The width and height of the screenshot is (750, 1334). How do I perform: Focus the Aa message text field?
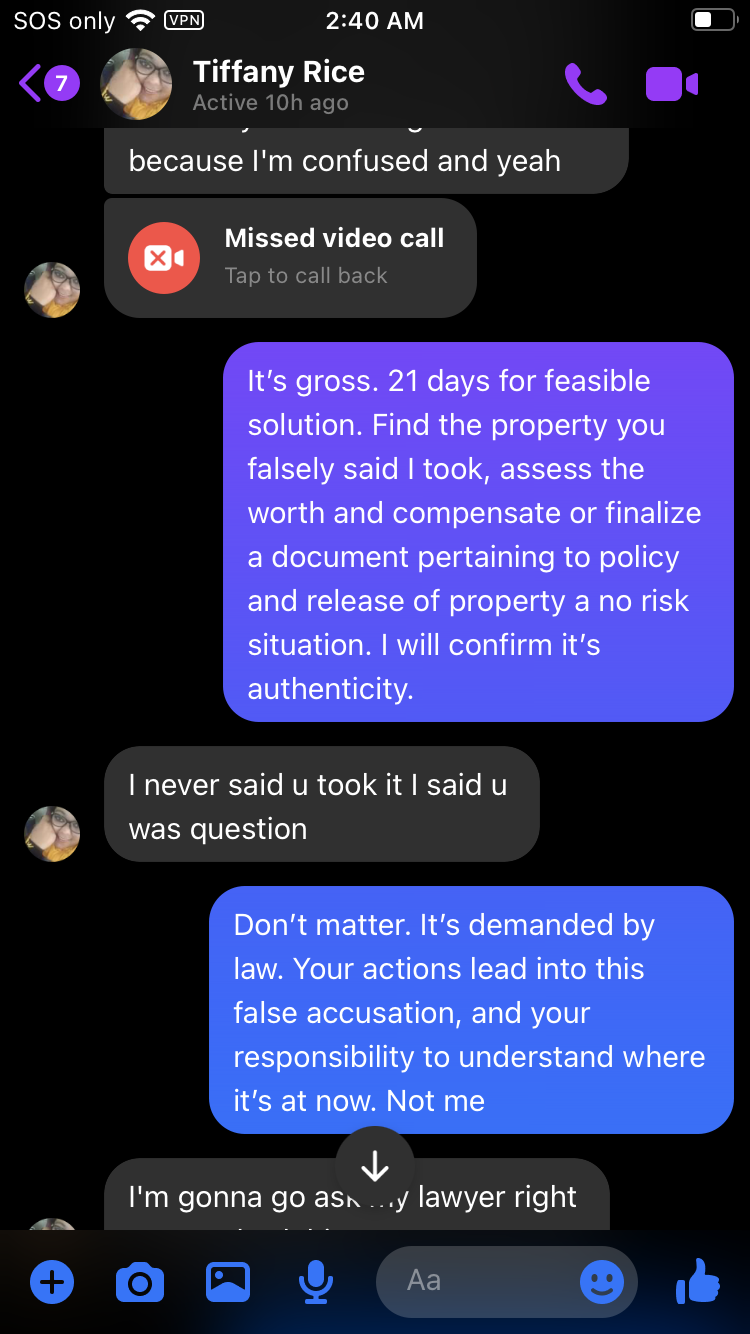click(480, 1281)
